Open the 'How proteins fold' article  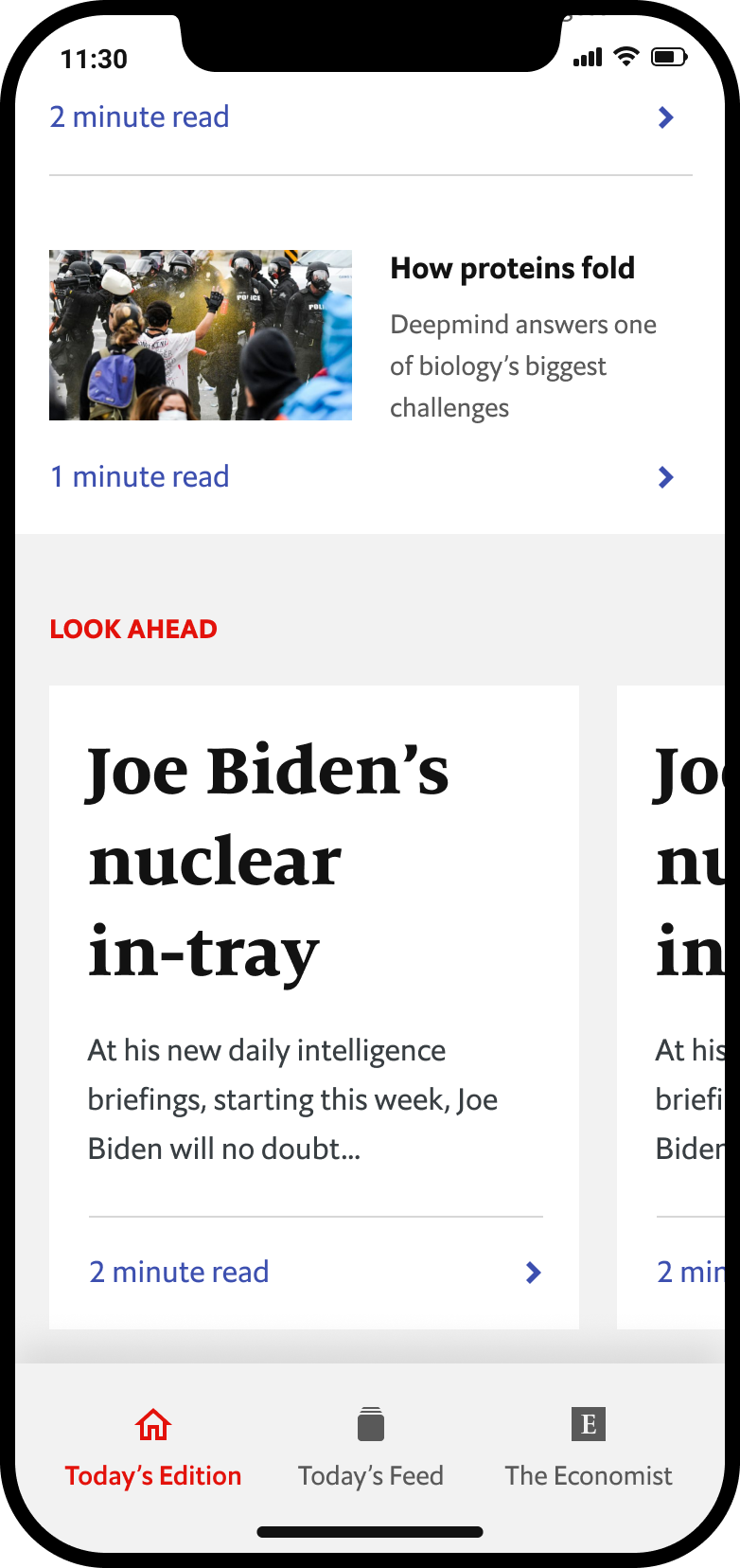512,269
